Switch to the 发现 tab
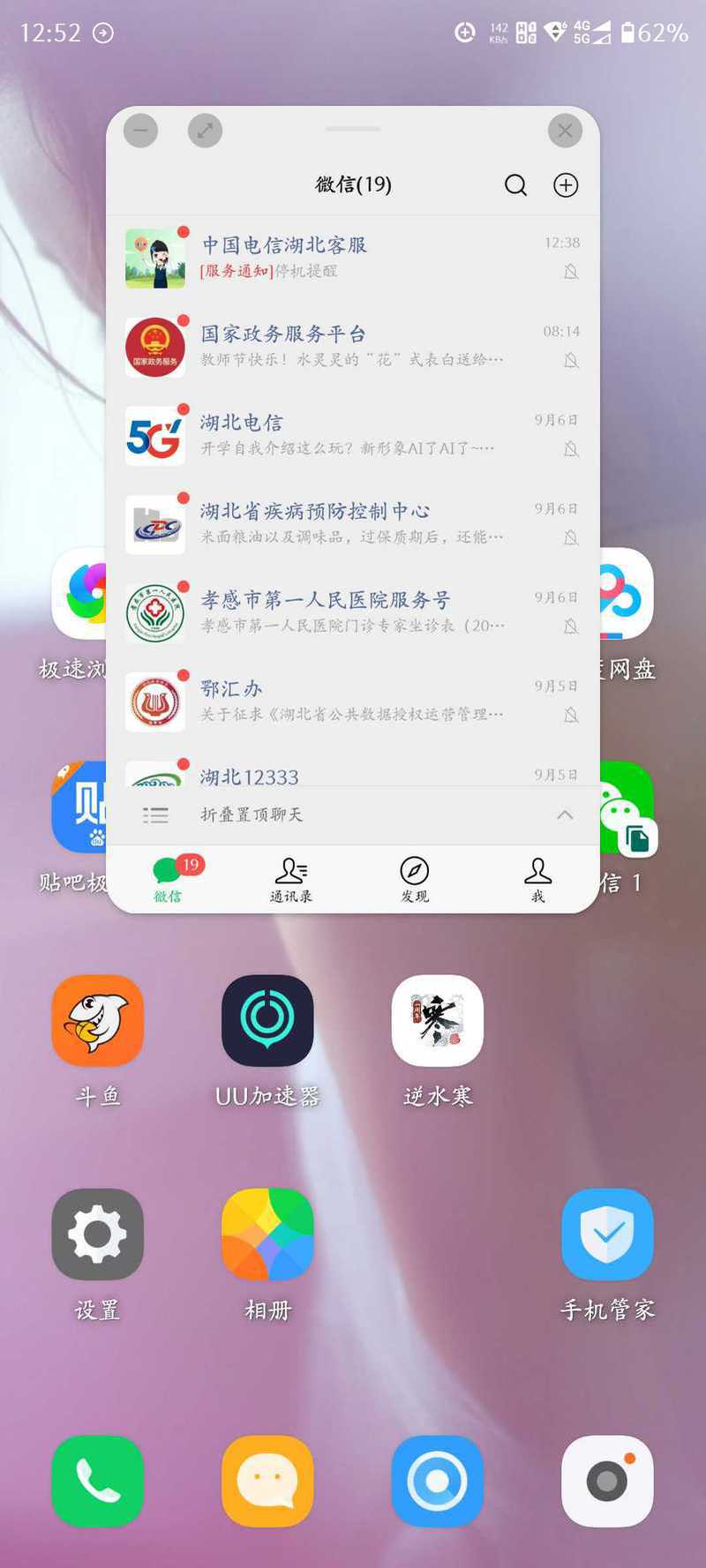 (x=415, y=880)
